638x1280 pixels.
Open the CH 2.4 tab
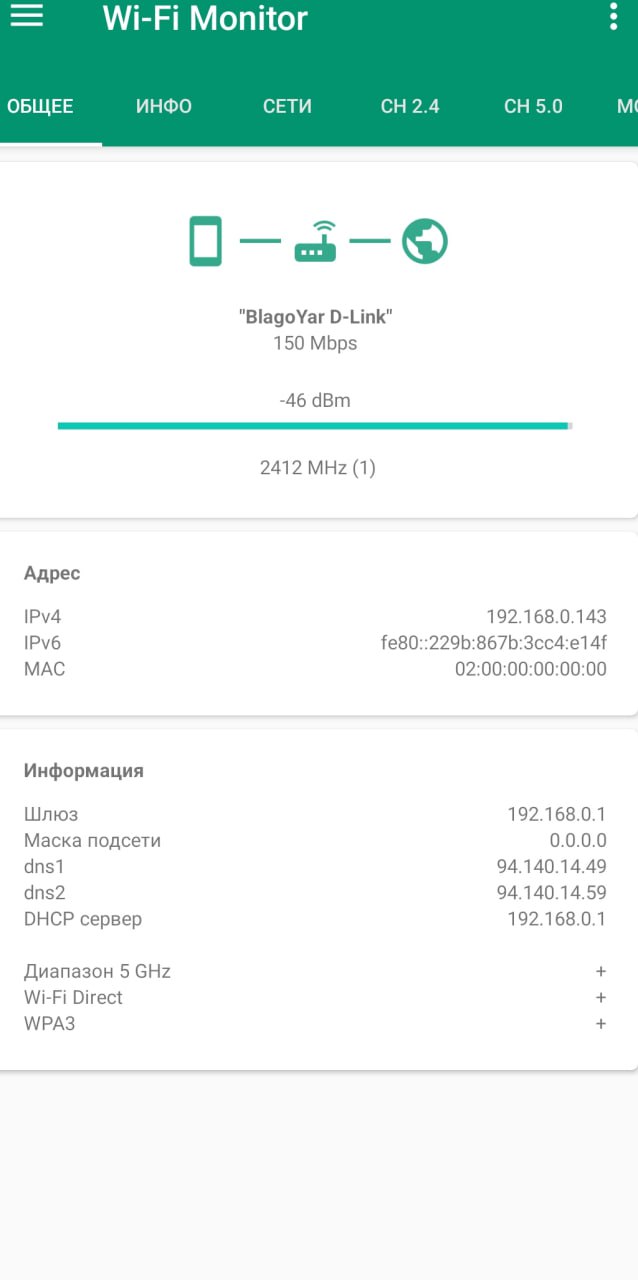click(x=410, y=106)
